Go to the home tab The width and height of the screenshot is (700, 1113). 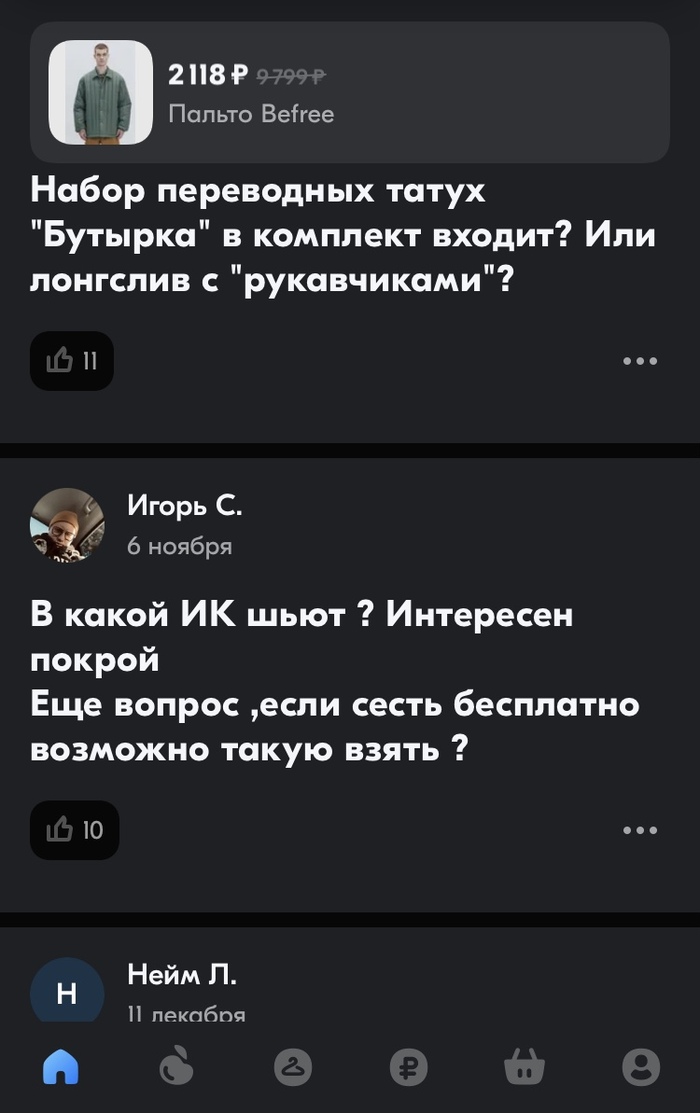click(60, 1067)
